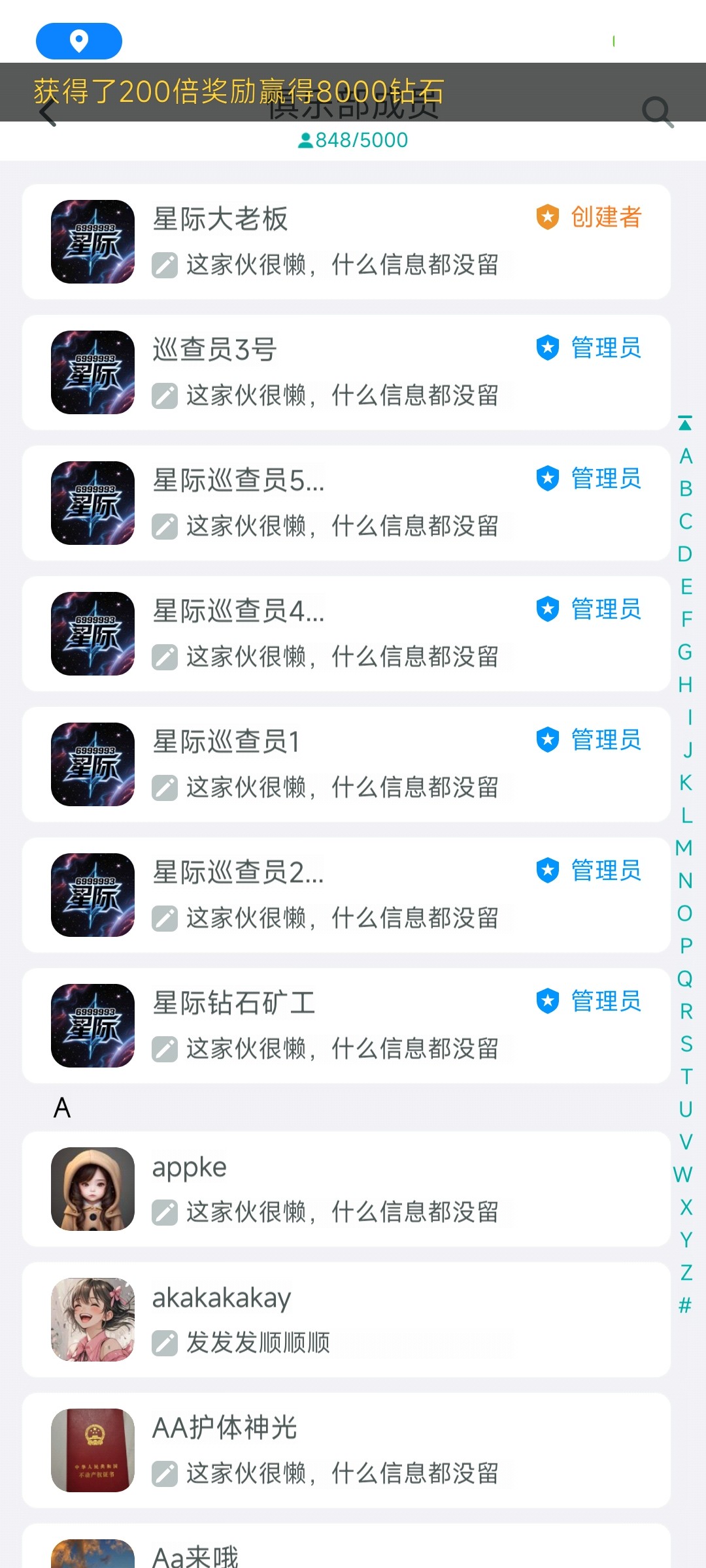
Task: Select member 星际巡查员1
Action: tap(346, 764)
